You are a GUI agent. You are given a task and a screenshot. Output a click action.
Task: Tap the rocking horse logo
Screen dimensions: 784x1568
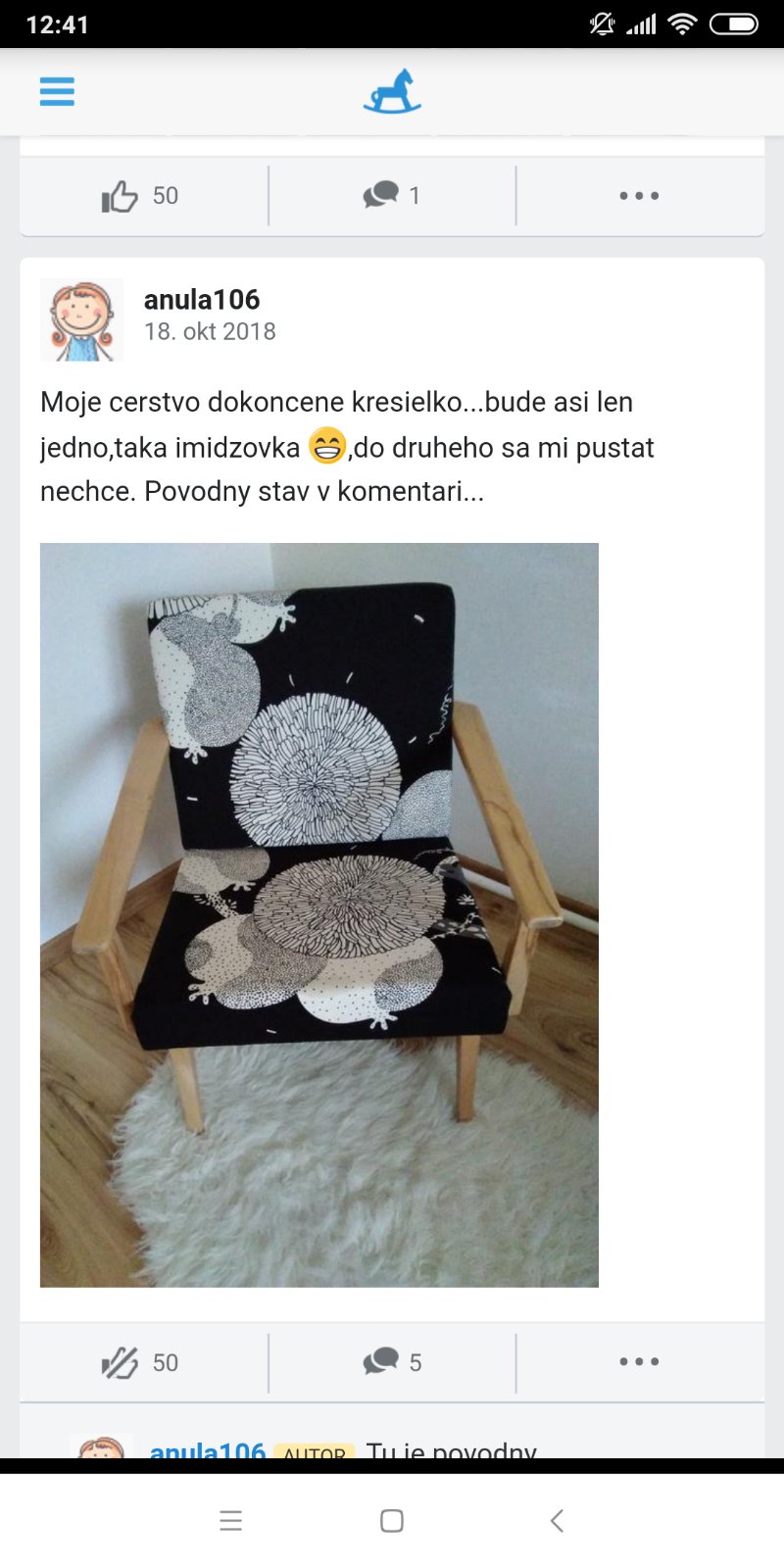(392, 91)
